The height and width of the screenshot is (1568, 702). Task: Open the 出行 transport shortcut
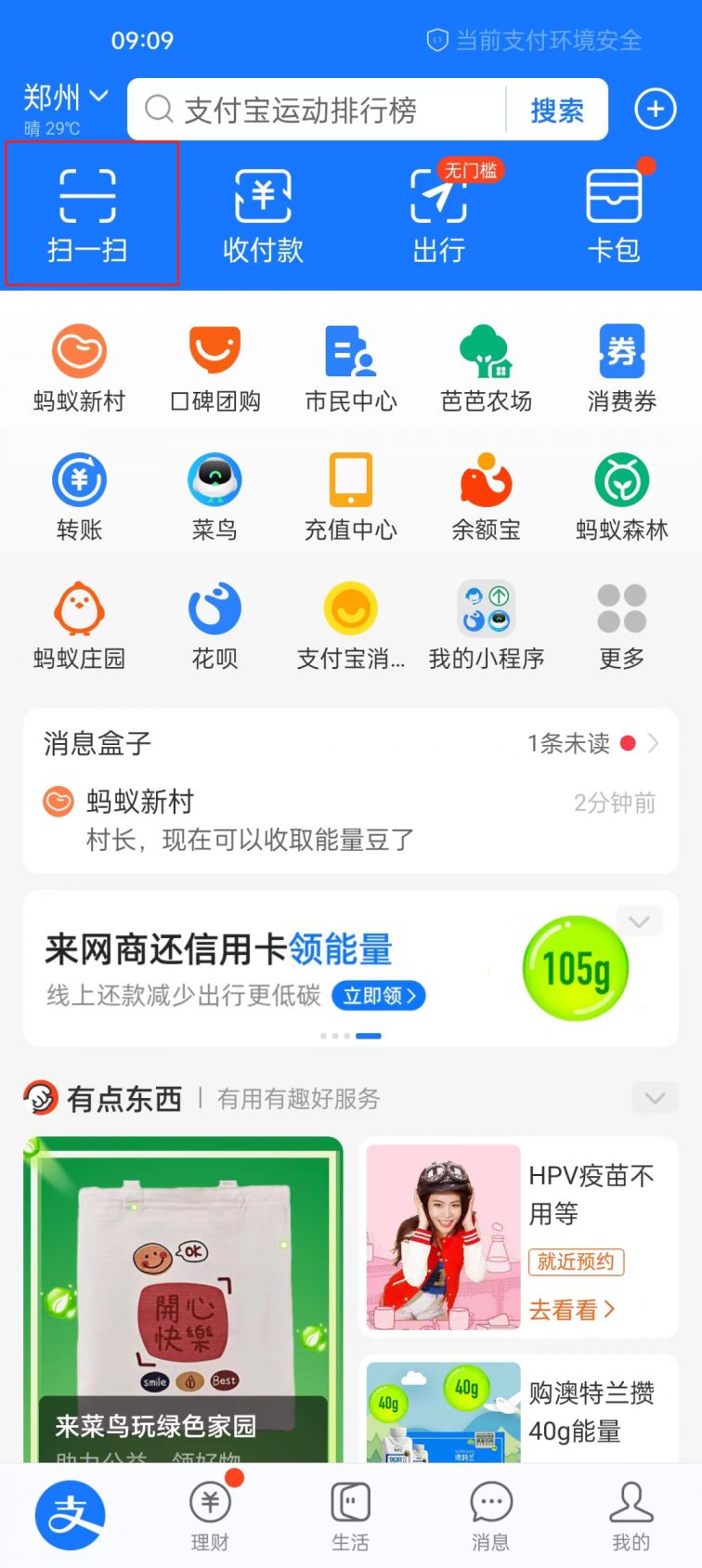pyautogui.click(x=438, y=214)
